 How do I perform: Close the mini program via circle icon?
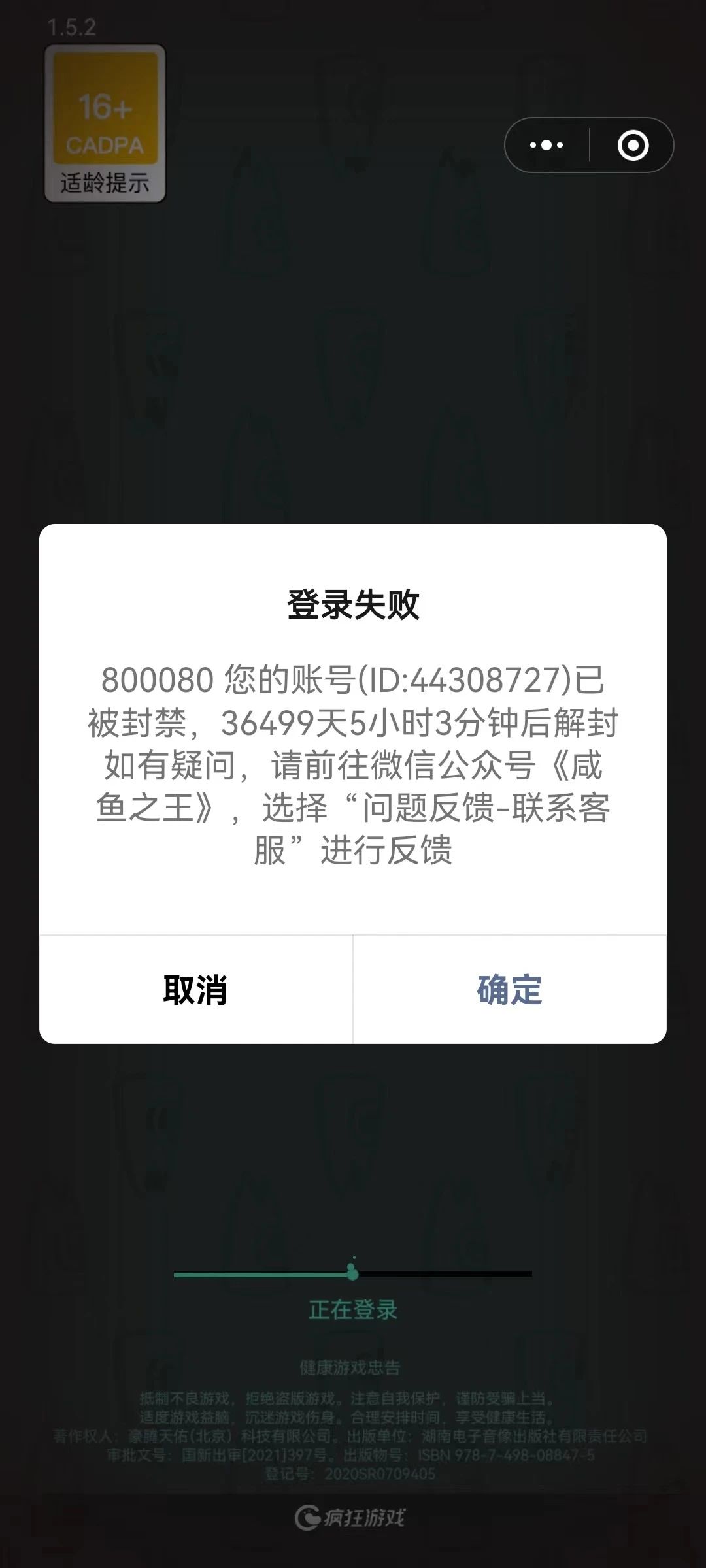click(633, 145)
